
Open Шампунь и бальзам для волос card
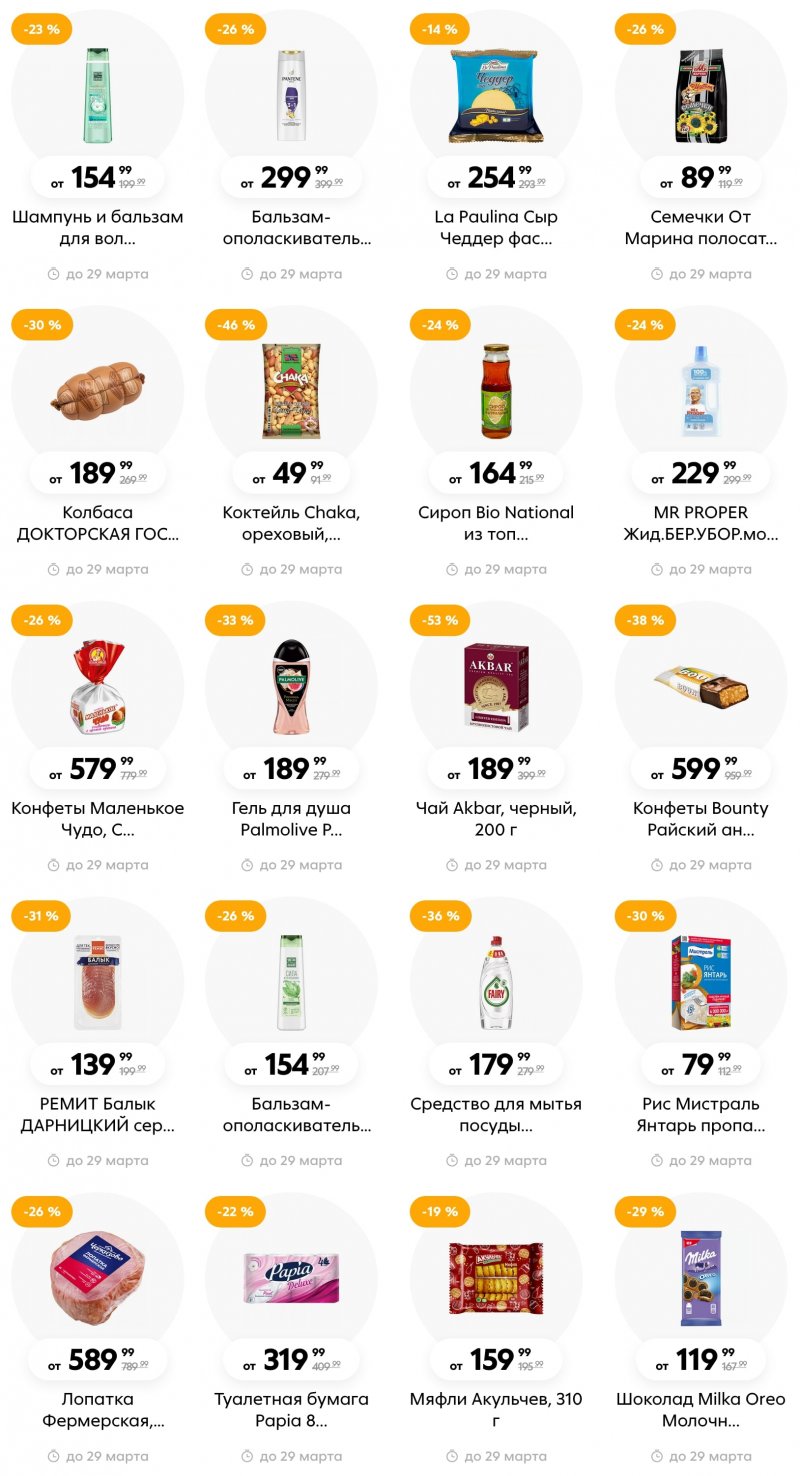click(x=97, y=97)
